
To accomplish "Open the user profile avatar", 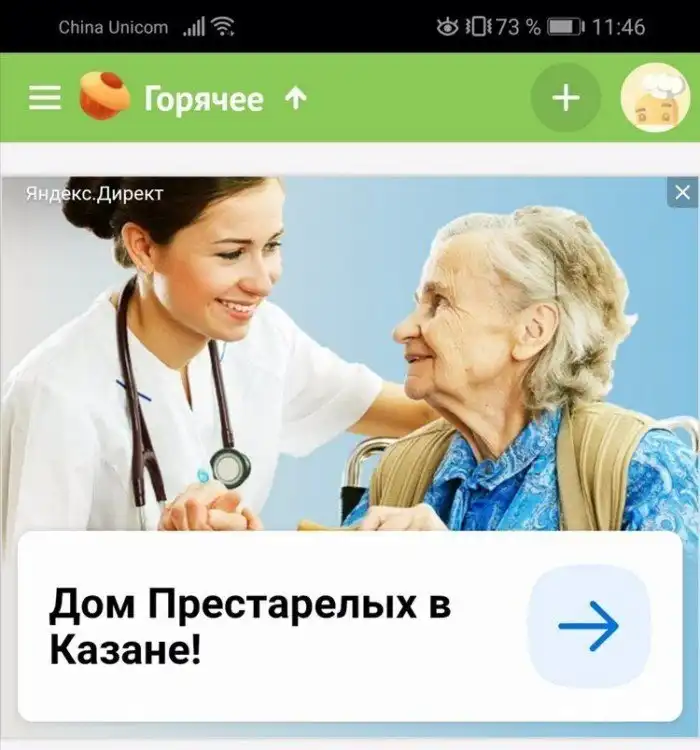I will [x=655, y=98].
